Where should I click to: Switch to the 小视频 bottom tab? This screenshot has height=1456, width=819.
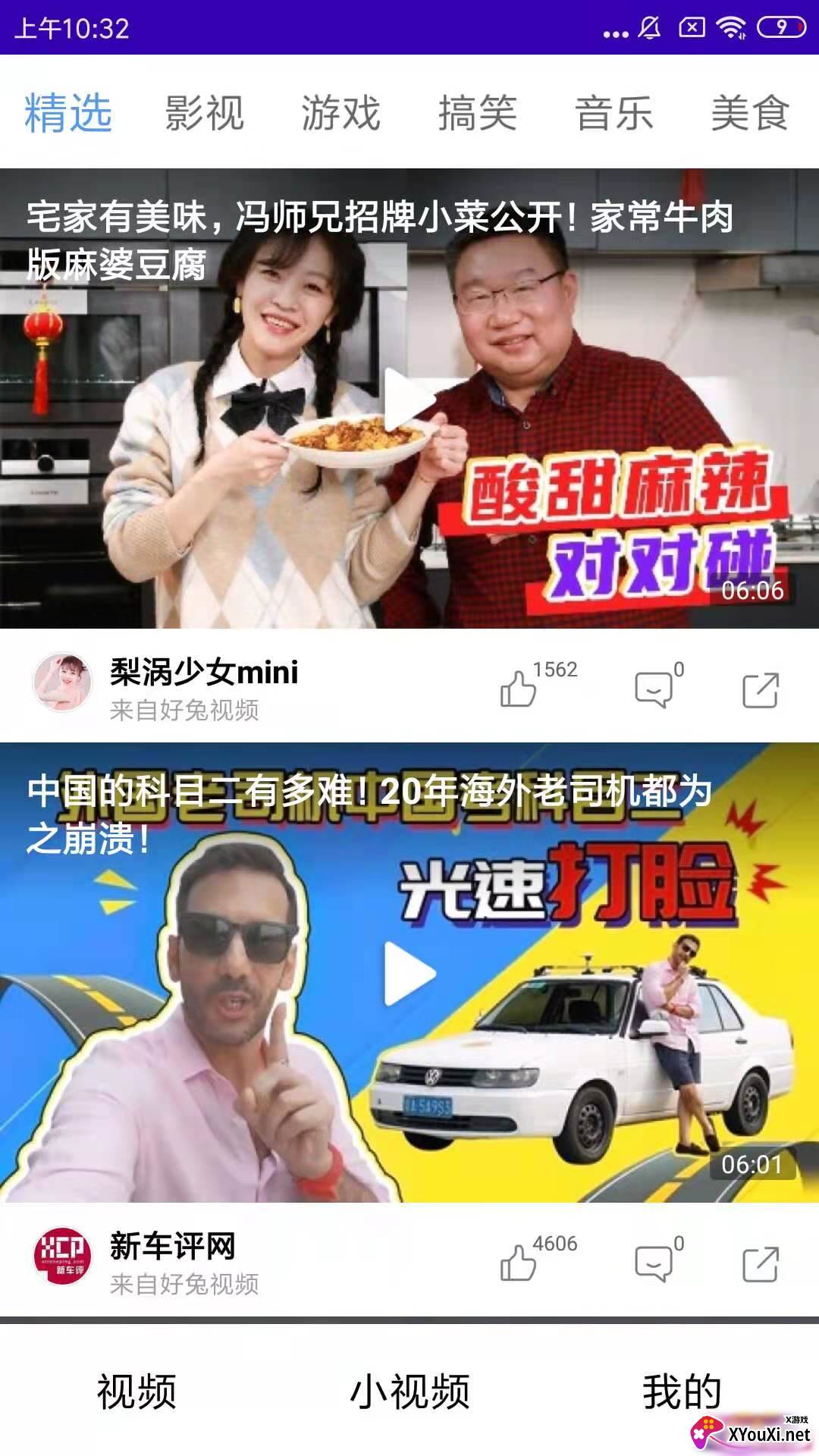[409, 1392]
